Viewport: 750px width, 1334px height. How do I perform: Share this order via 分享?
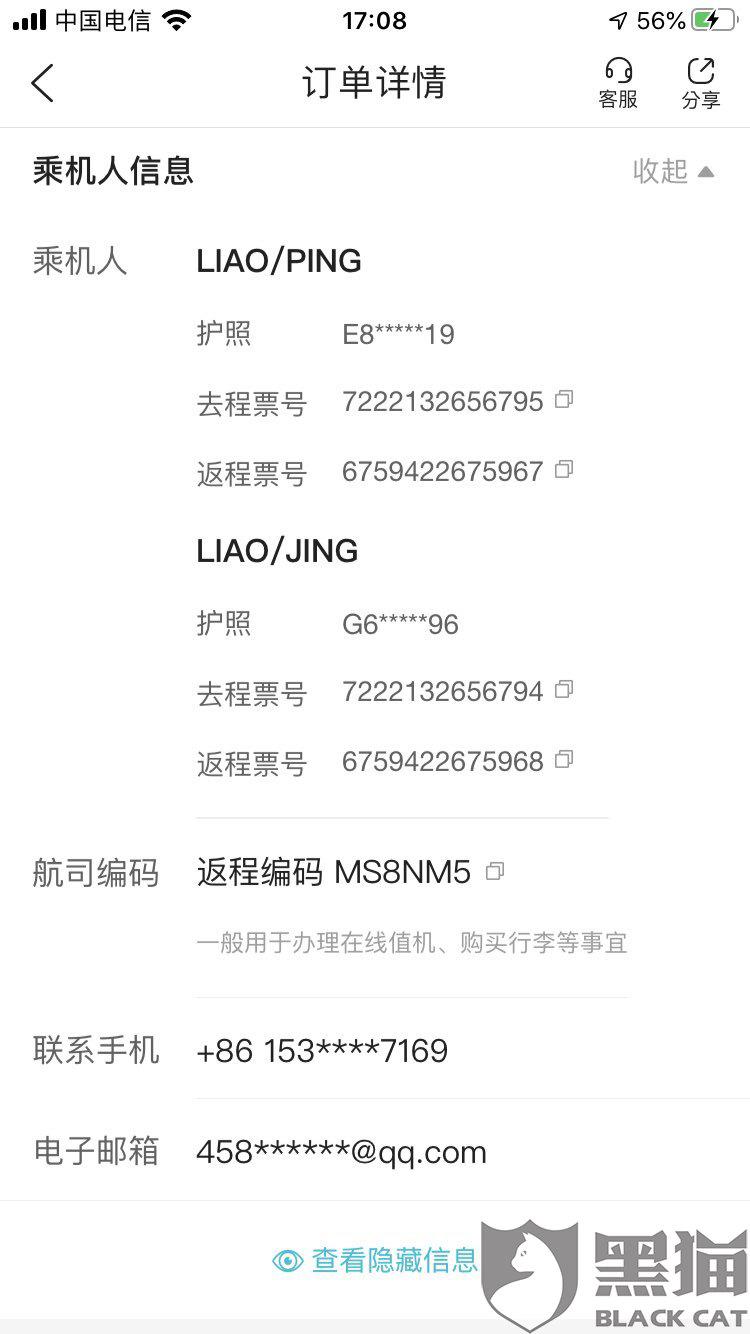coord(701,83)
